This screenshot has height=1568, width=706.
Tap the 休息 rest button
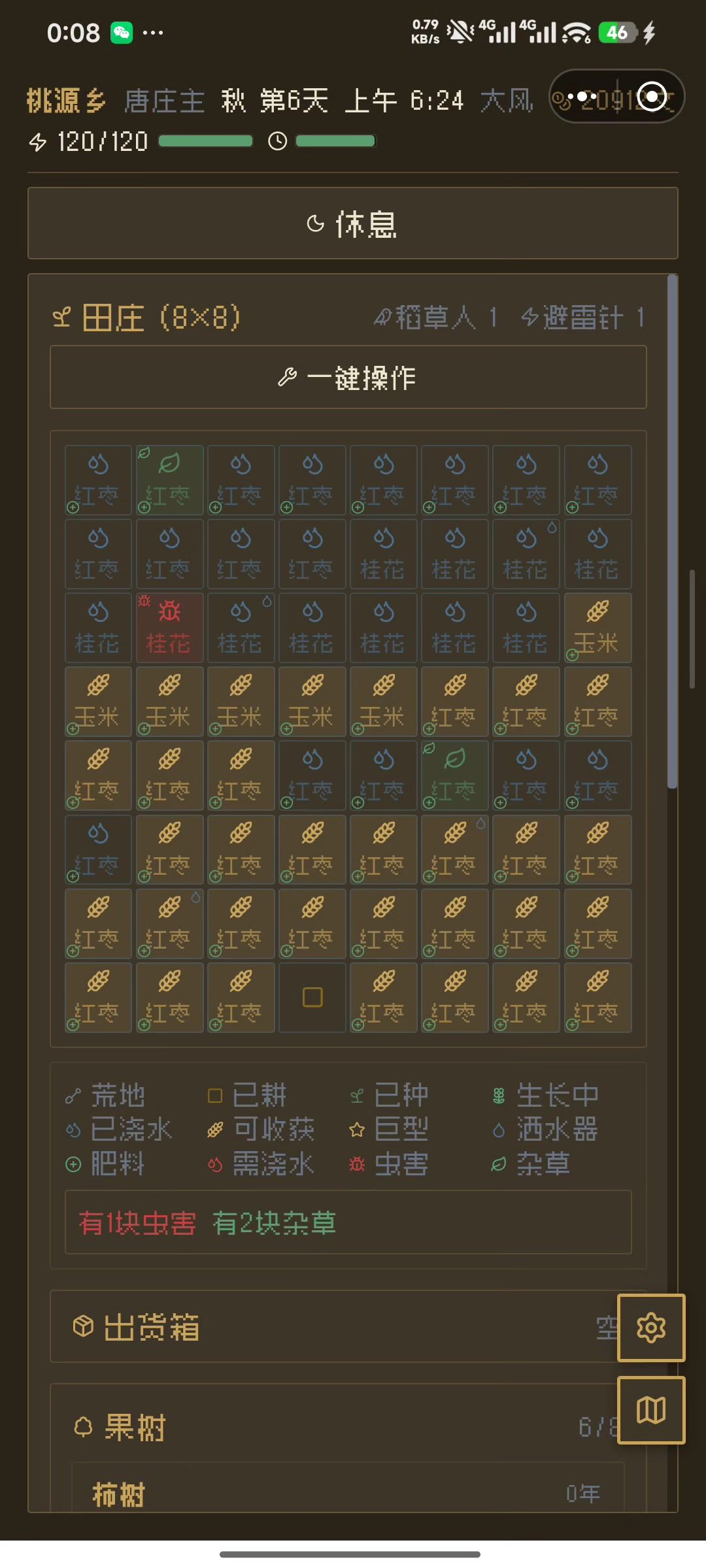coord(352,224)
